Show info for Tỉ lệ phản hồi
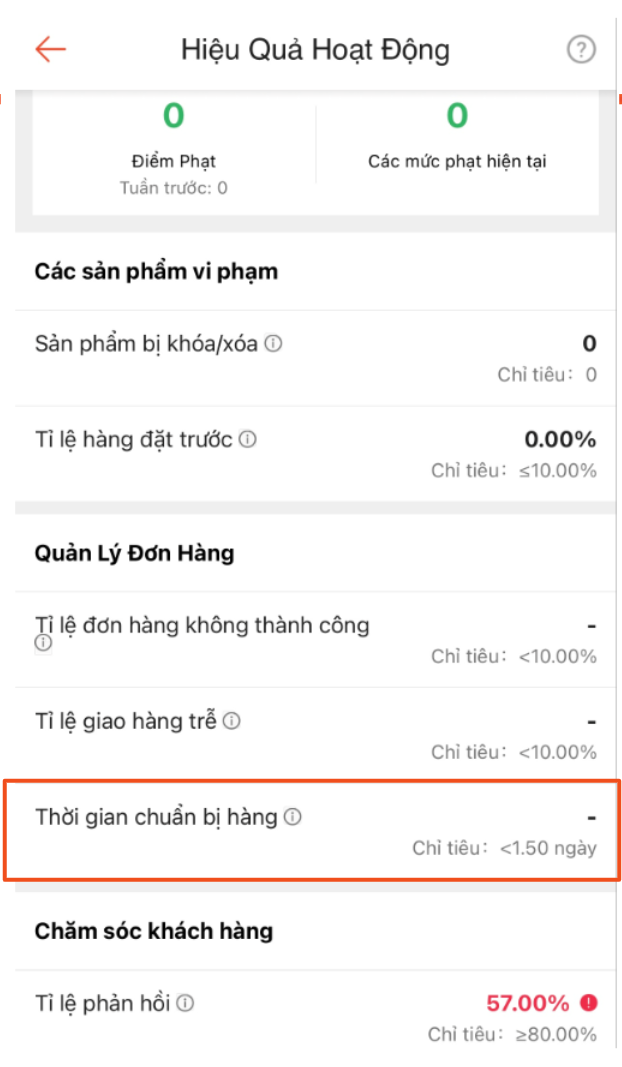The width and height of the screenshot is (622, 1067). 185,1002
